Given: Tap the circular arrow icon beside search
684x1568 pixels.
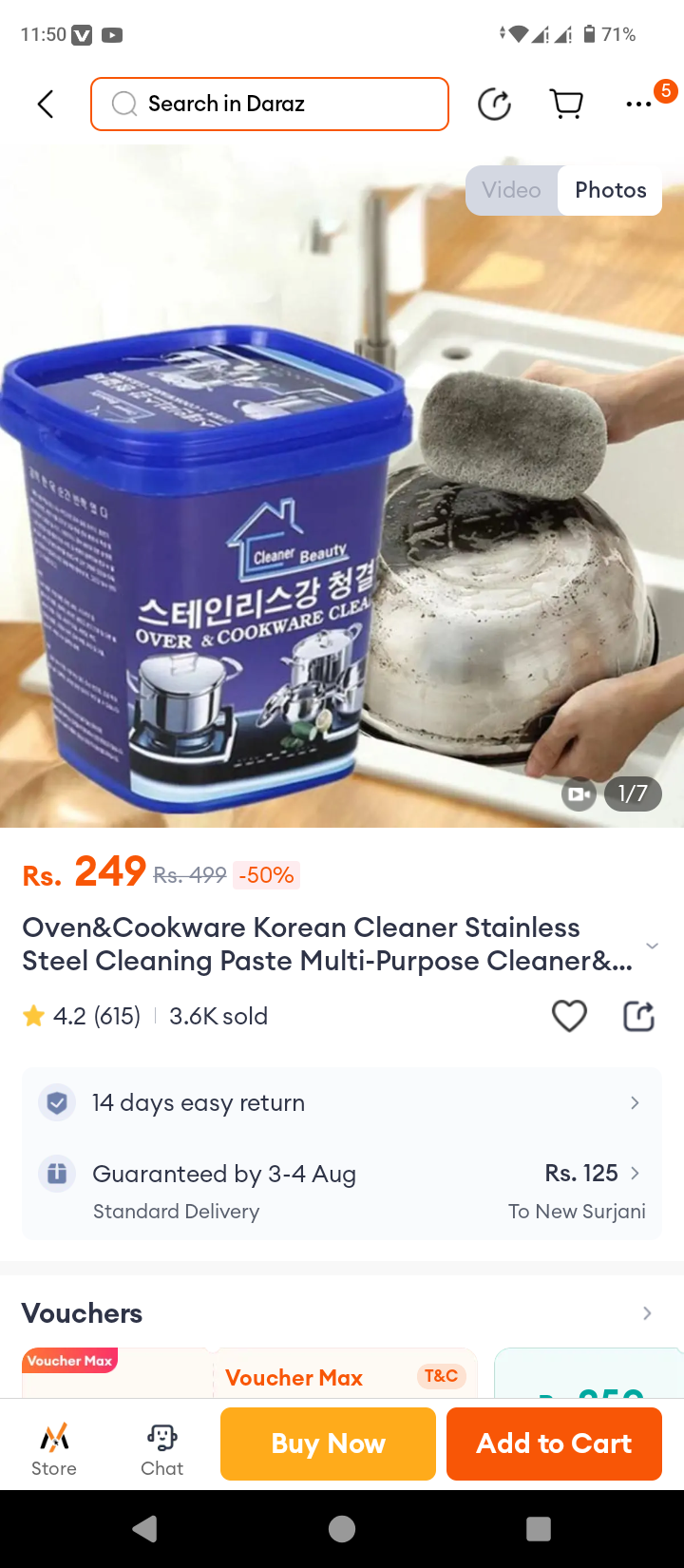Looking at the screenshot, I should 494,104.
